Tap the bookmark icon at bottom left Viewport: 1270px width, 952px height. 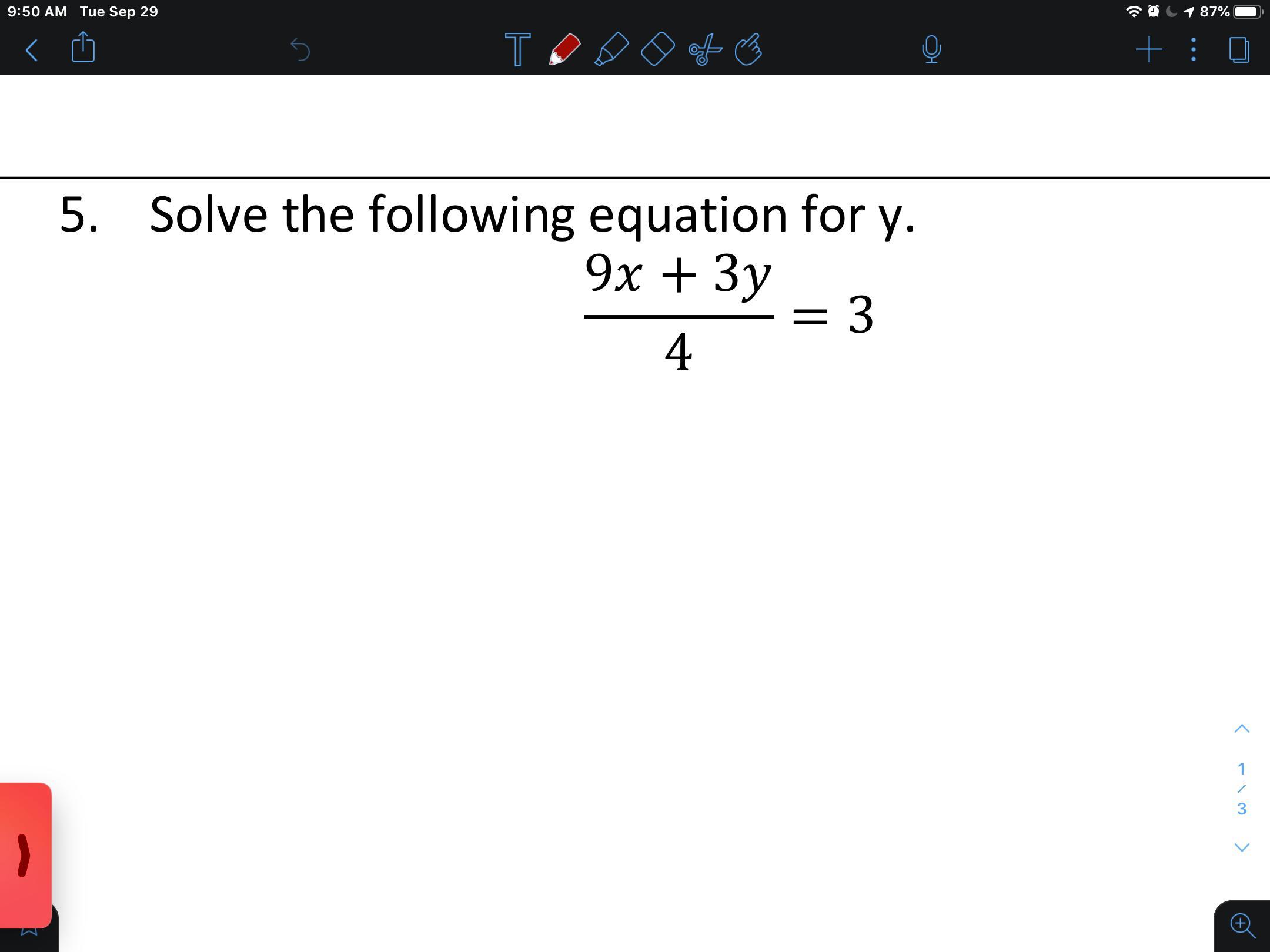29,931
